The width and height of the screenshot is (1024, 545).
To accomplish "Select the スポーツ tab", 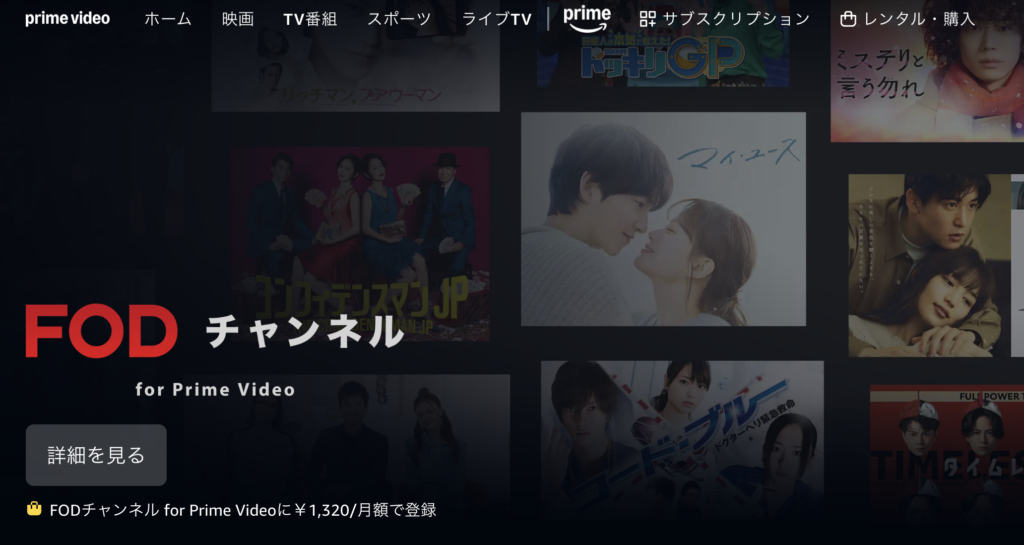I will pyautogui.click(x=399, y=19).
